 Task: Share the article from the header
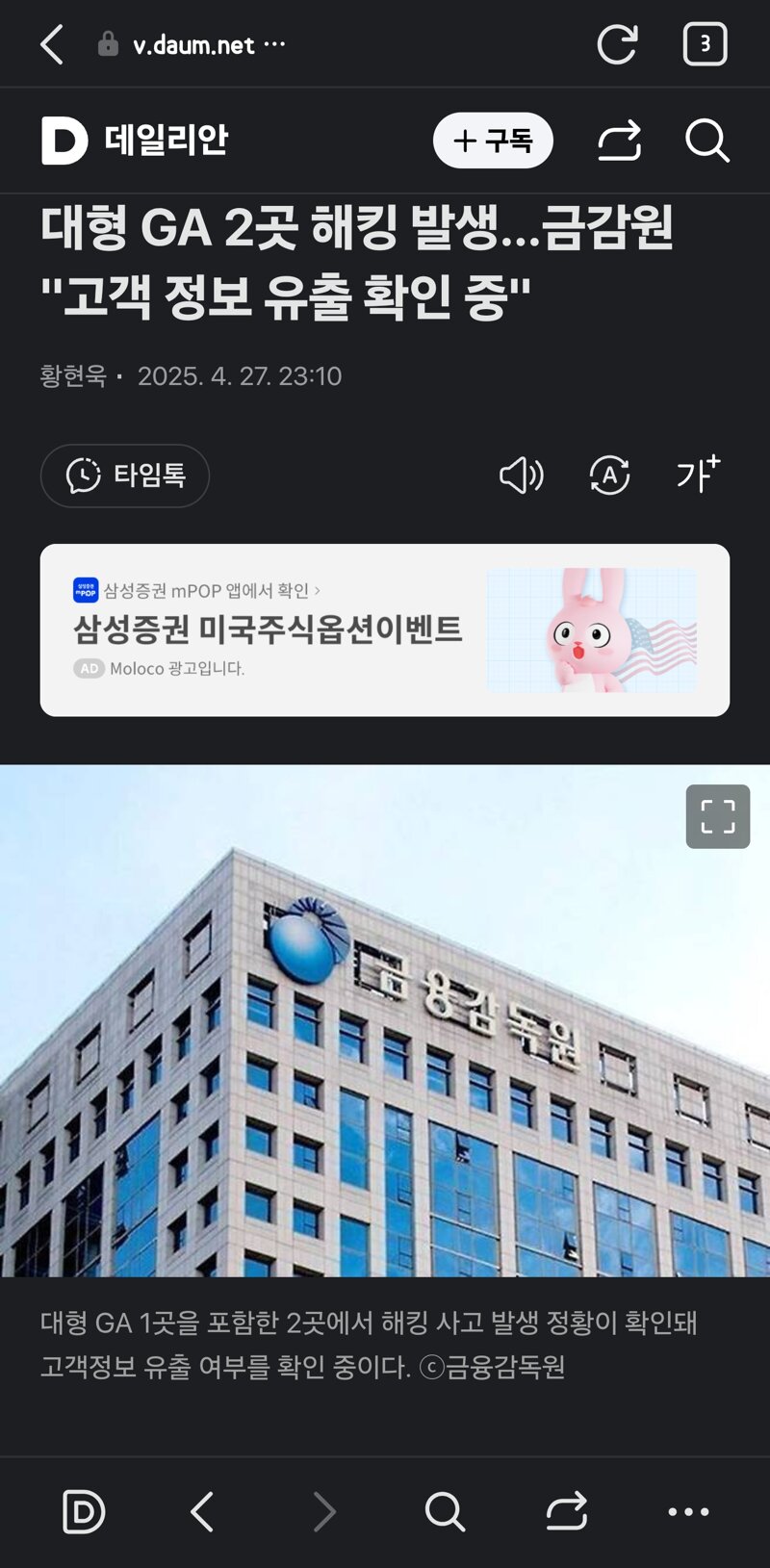pos(619,141)
